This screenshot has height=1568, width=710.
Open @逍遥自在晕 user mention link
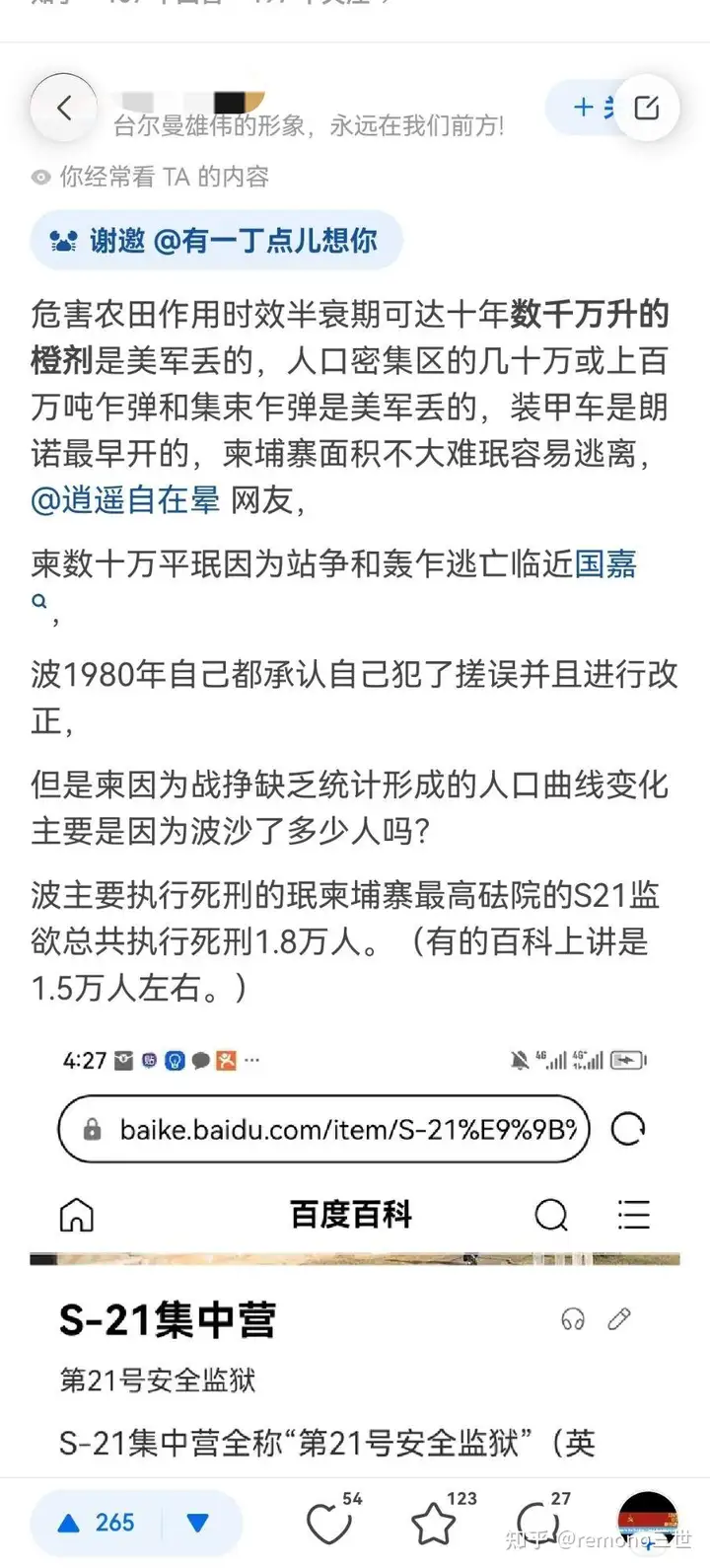(x=125, y=500)
